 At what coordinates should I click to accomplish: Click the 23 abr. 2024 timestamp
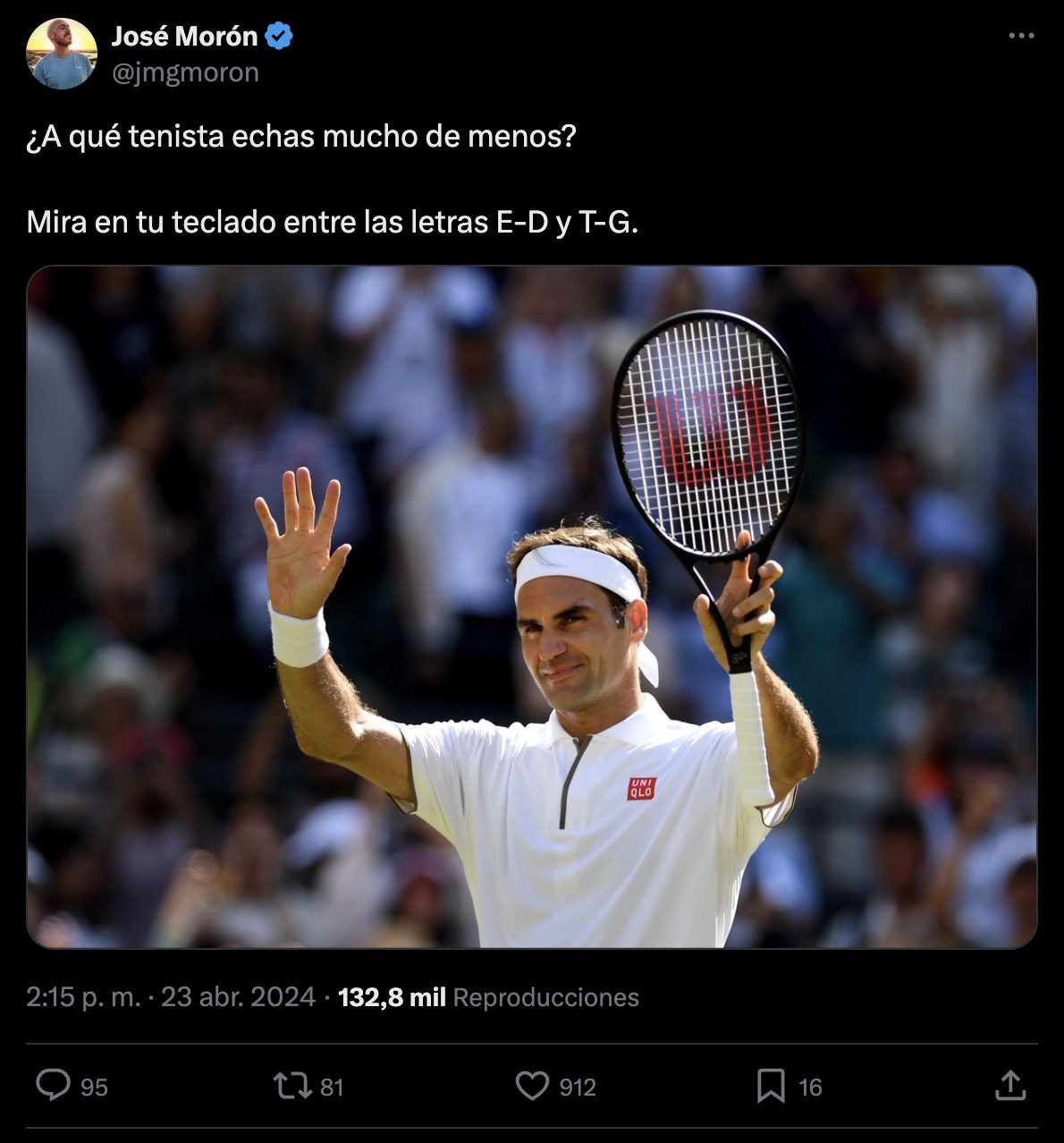click(240, 996)
